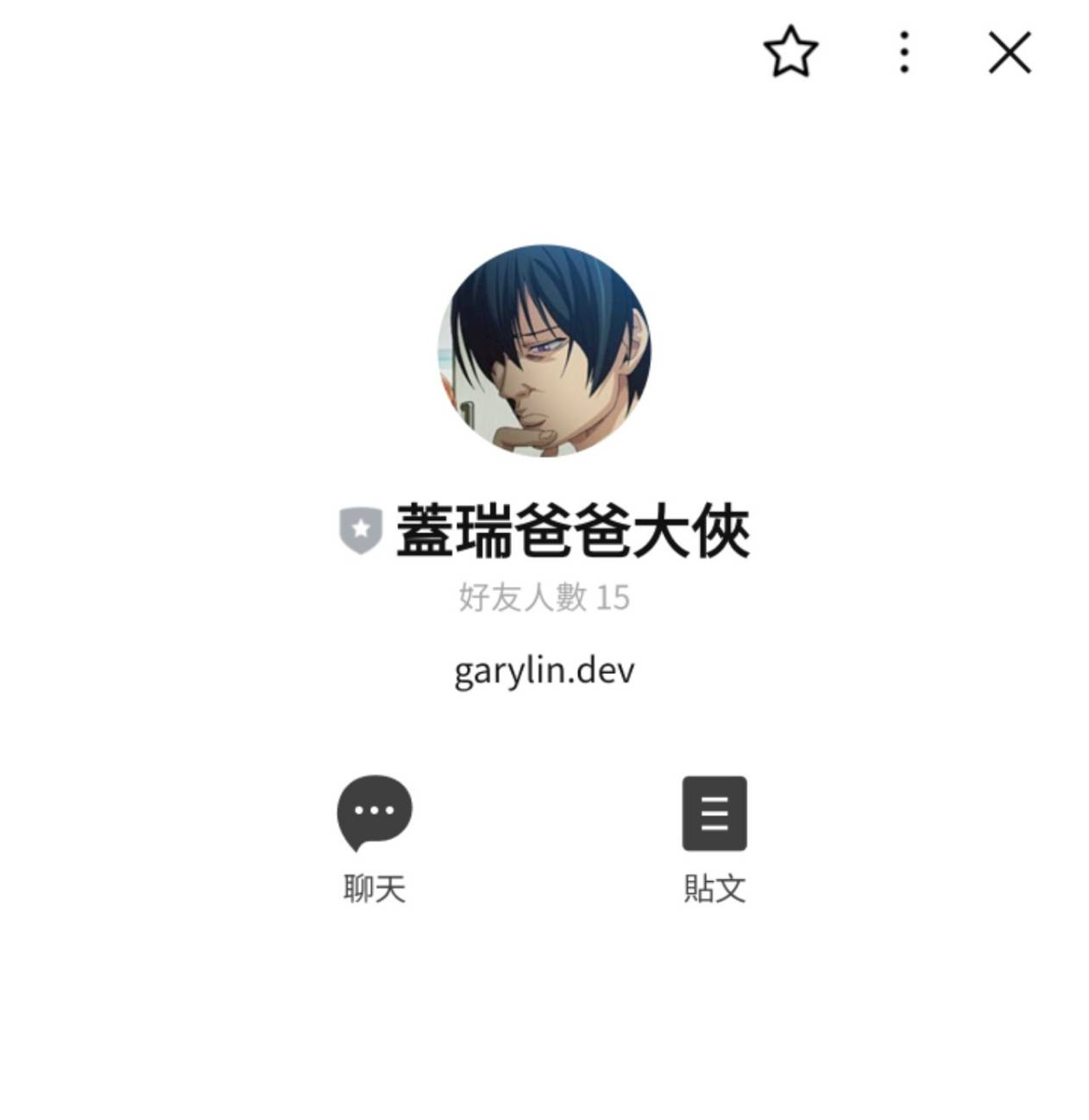Click the 好友人數 15 friend count

tap(544, 597)
